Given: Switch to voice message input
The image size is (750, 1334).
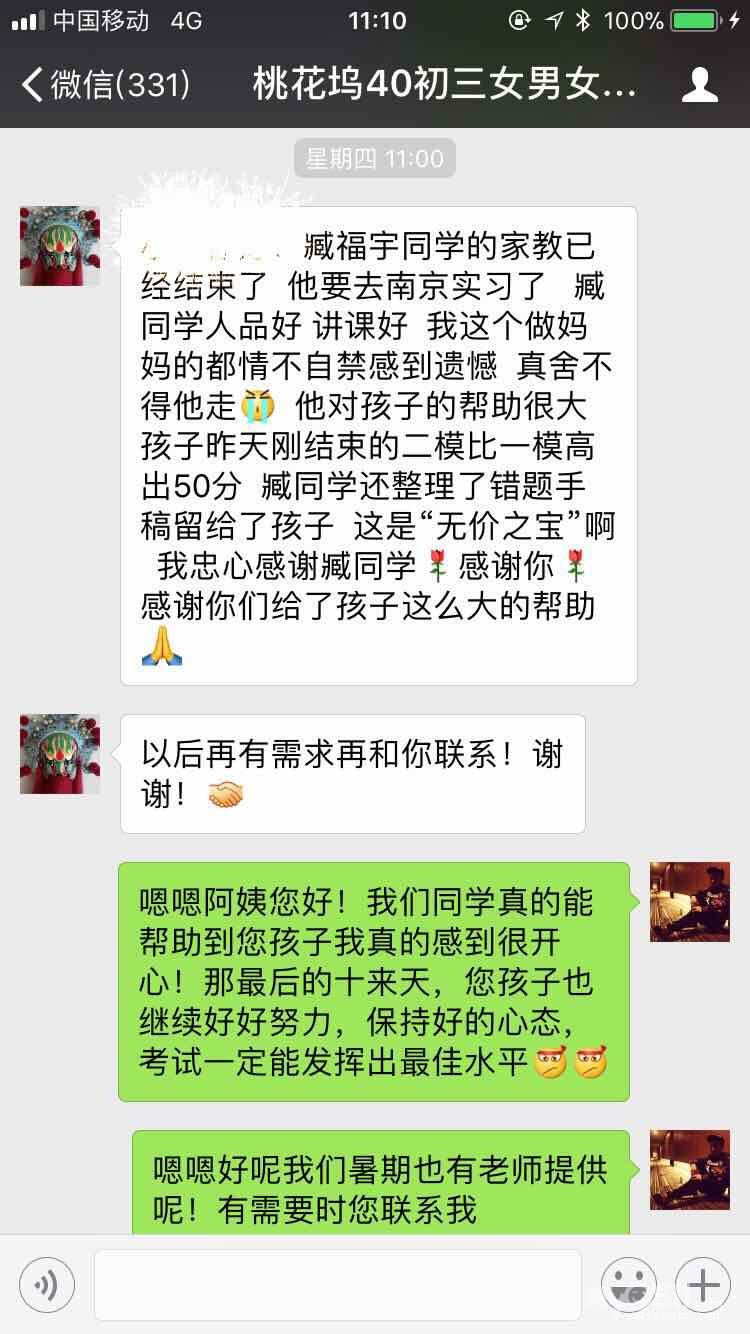Looking at the screenshot, I should pos(46,1285).
